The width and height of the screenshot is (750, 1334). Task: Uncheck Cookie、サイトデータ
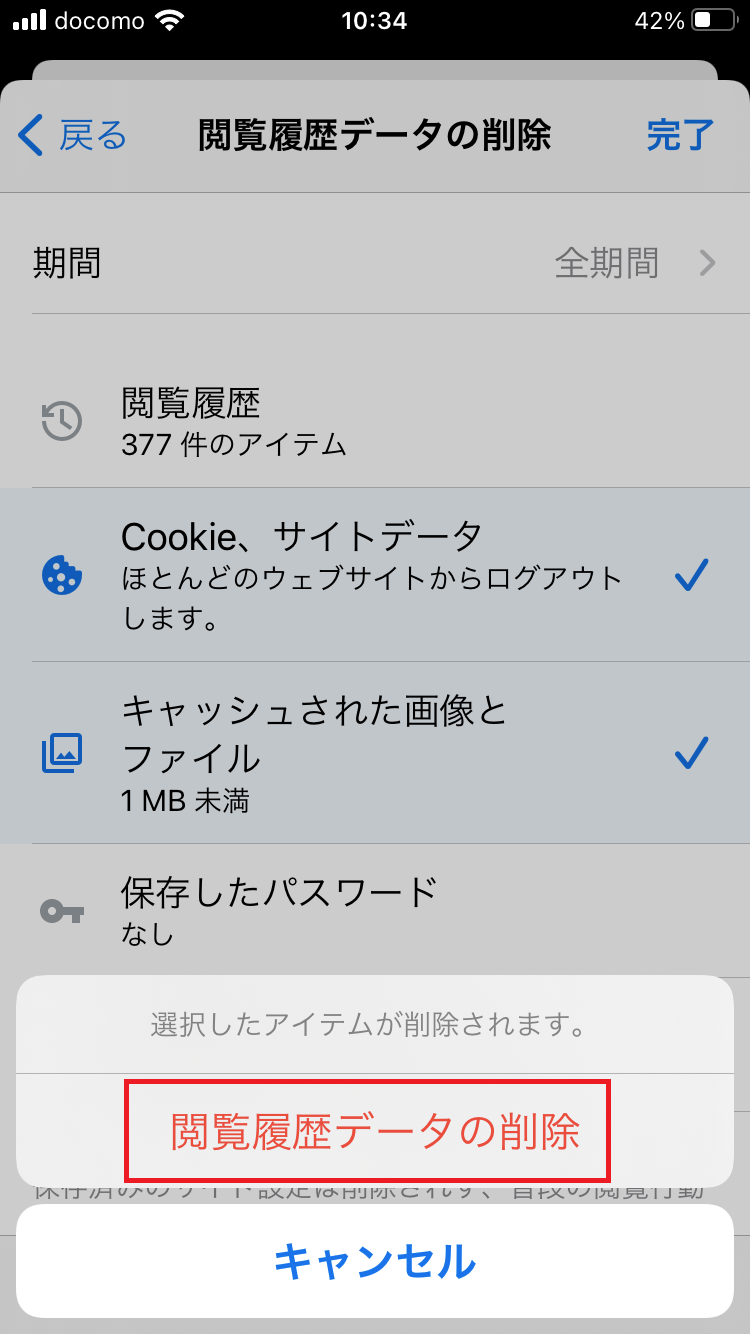pyautogui.click(x=375, y=575)
